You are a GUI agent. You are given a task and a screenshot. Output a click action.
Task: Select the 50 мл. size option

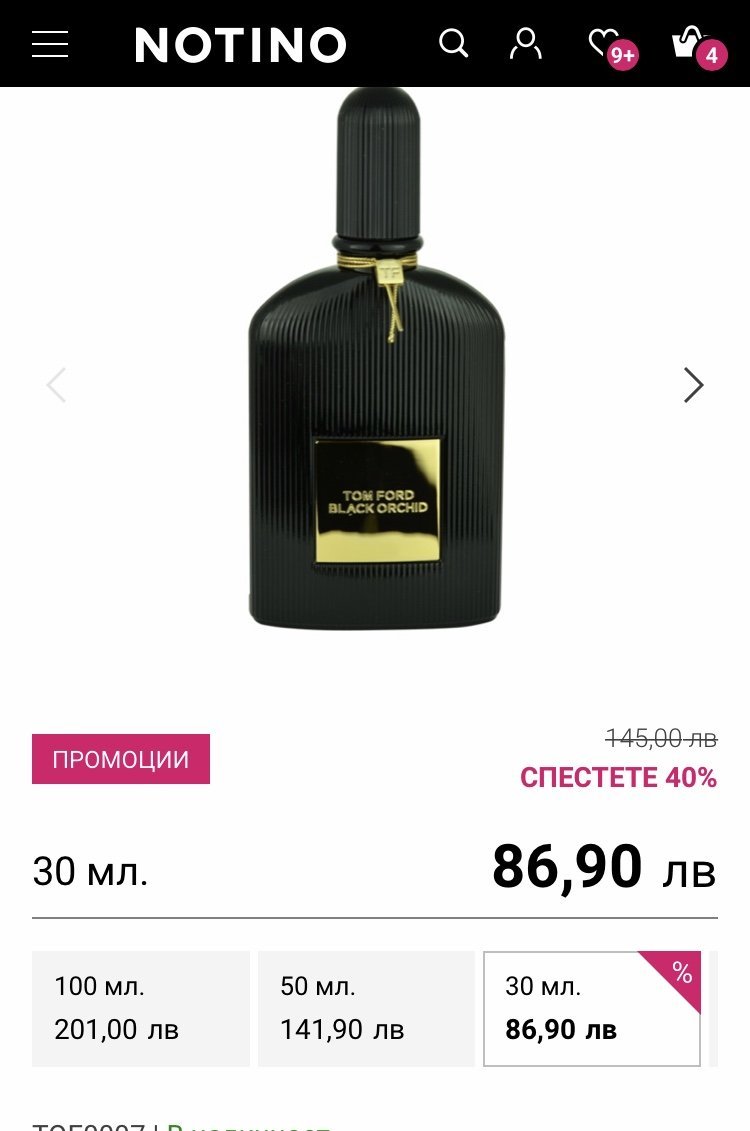[366, 1008]
